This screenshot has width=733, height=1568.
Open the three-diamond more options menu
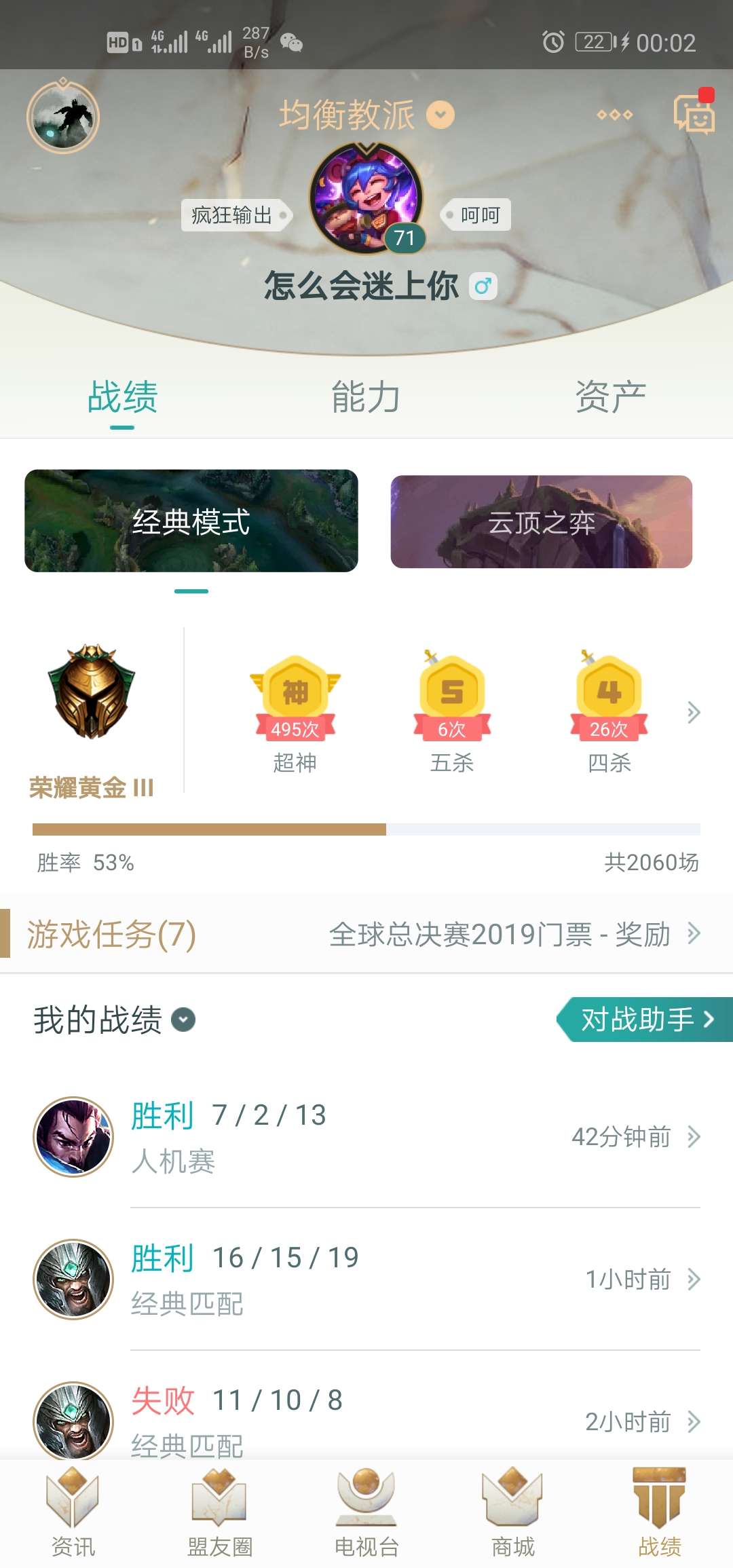click(x=614, y=115)
